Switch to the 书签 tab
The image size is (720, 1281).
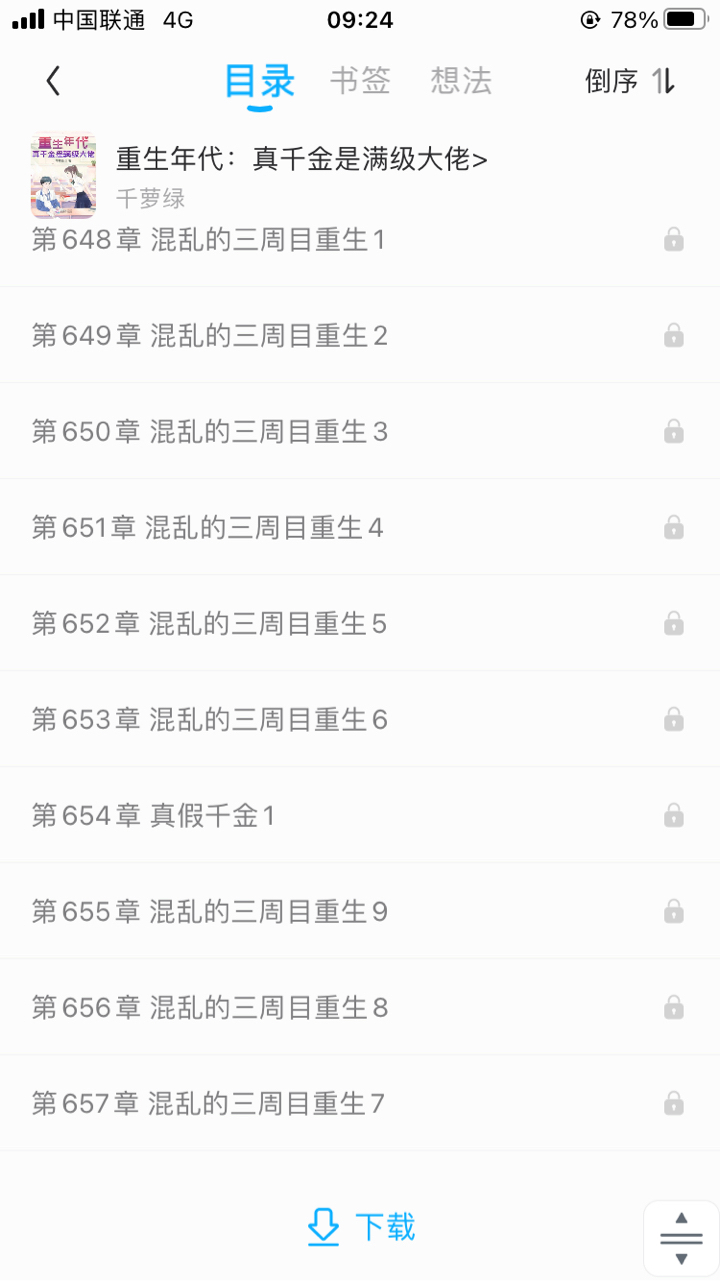pos(360,81)
